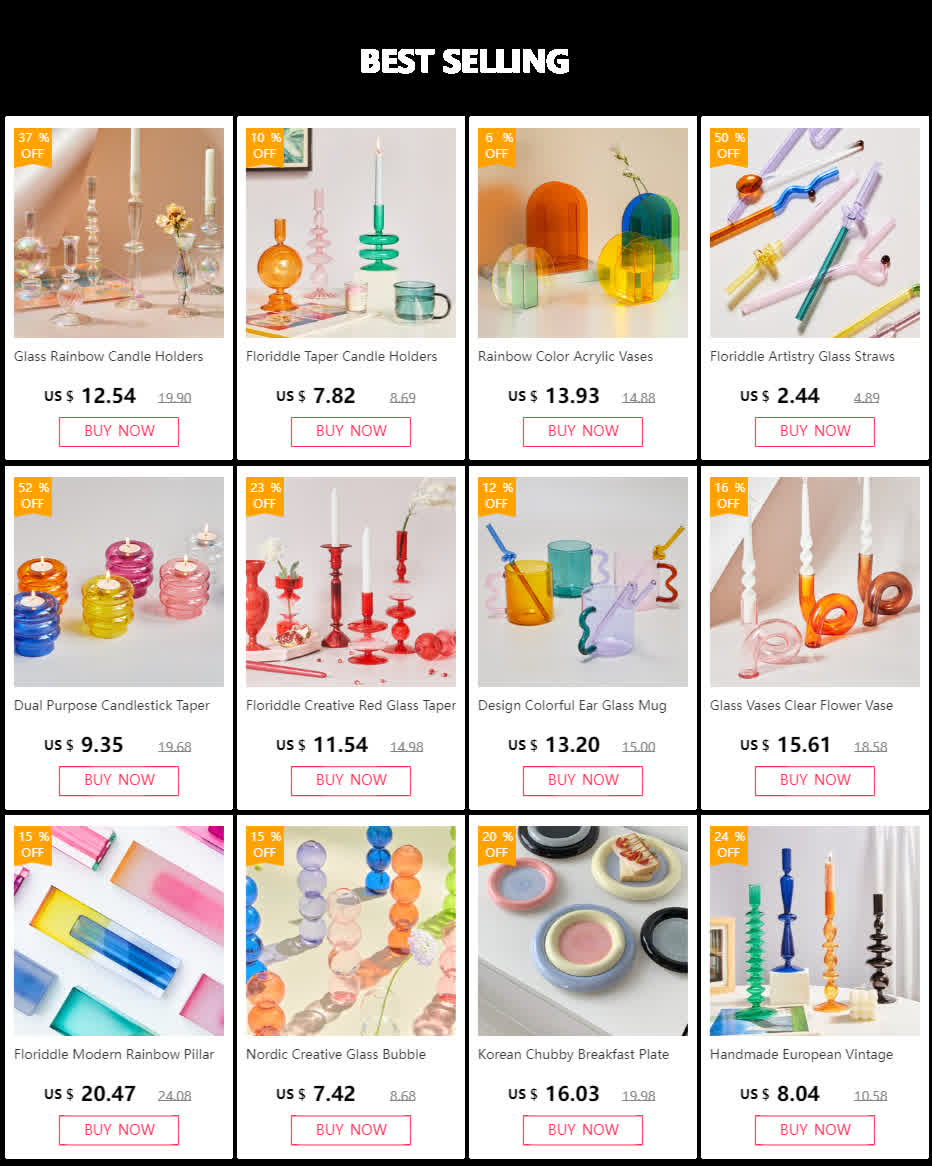Buy Now for Handmade European Vintage candlesticks
Viewport: 932px width, 1166px height.
[x=815, y=1130]
